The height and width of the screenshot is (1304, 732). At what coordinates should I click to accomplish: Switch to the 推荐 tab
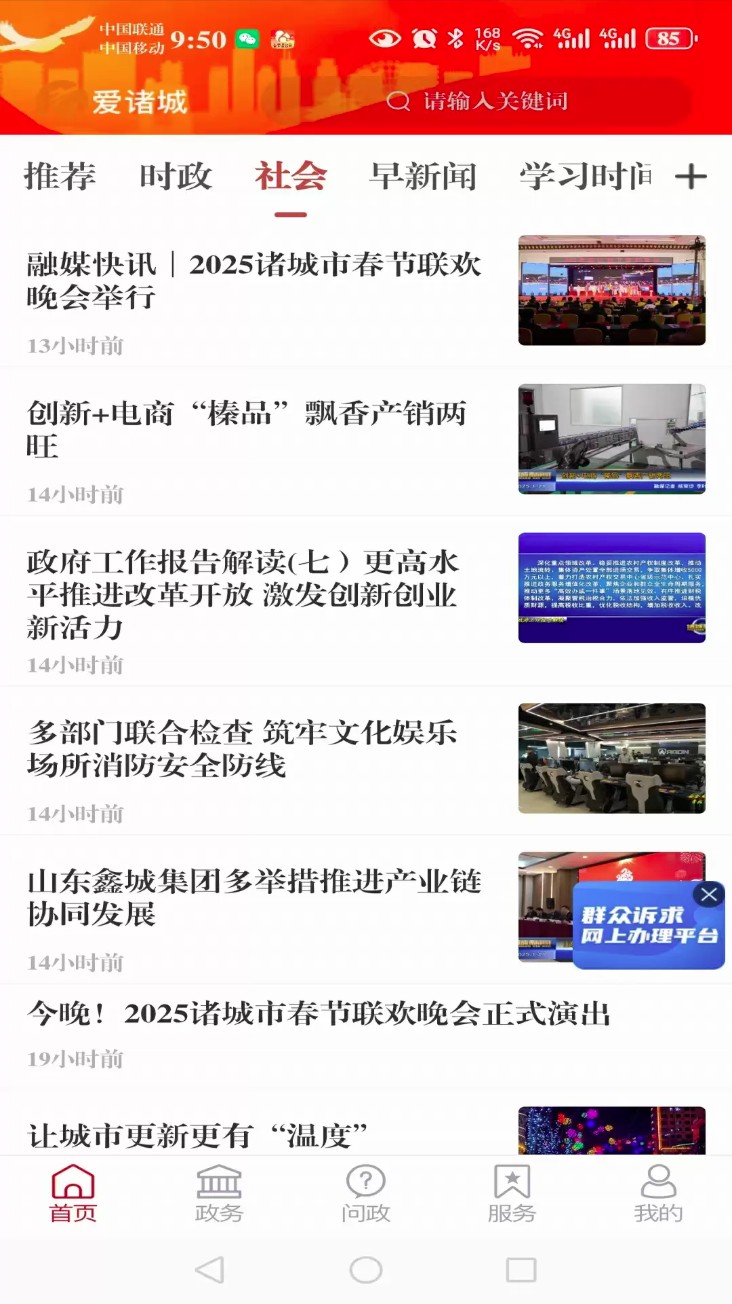[x=59, y=176]
